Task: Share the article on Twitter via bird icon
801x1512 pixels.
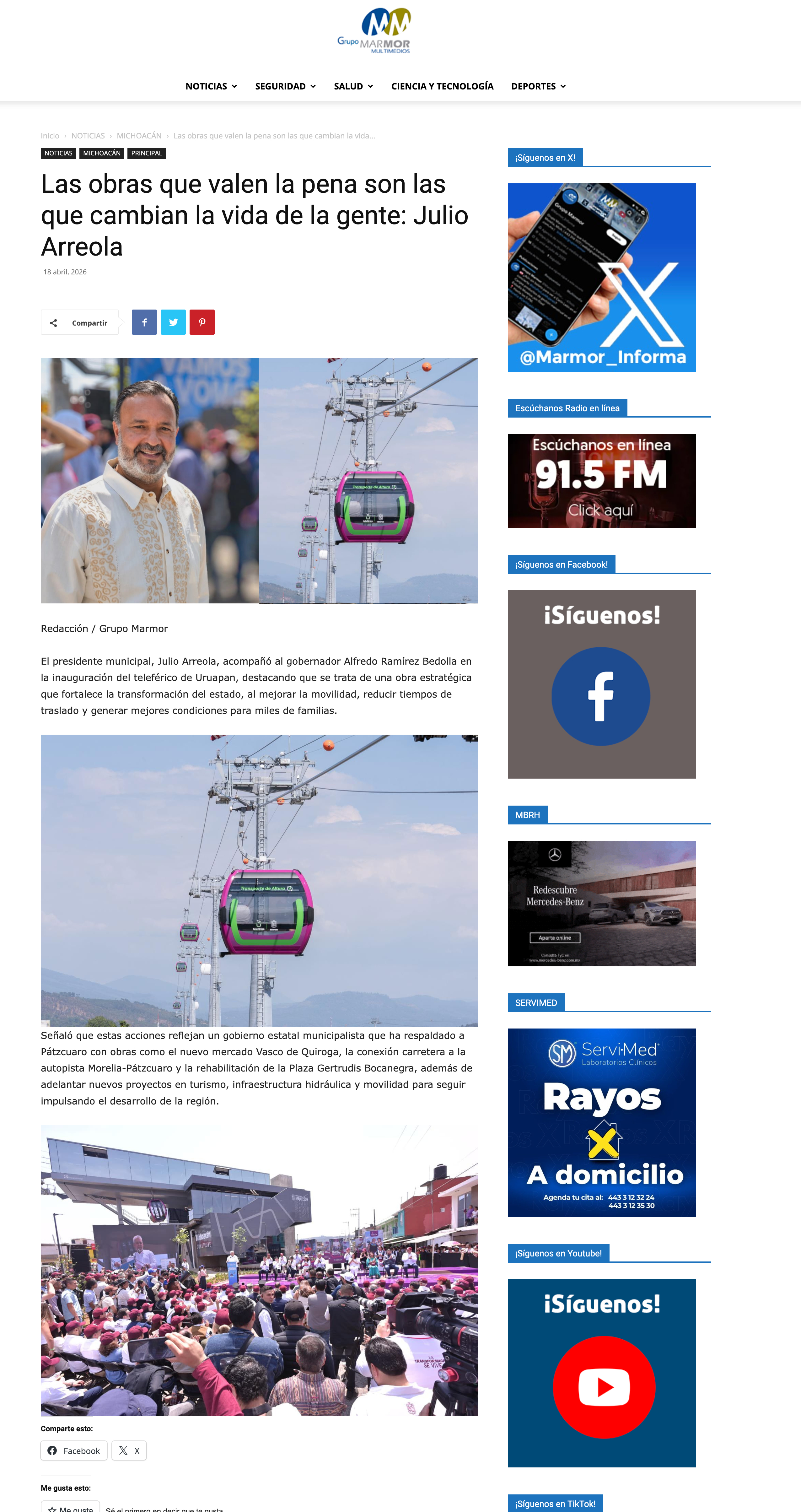Action: (x=173, y=322)
